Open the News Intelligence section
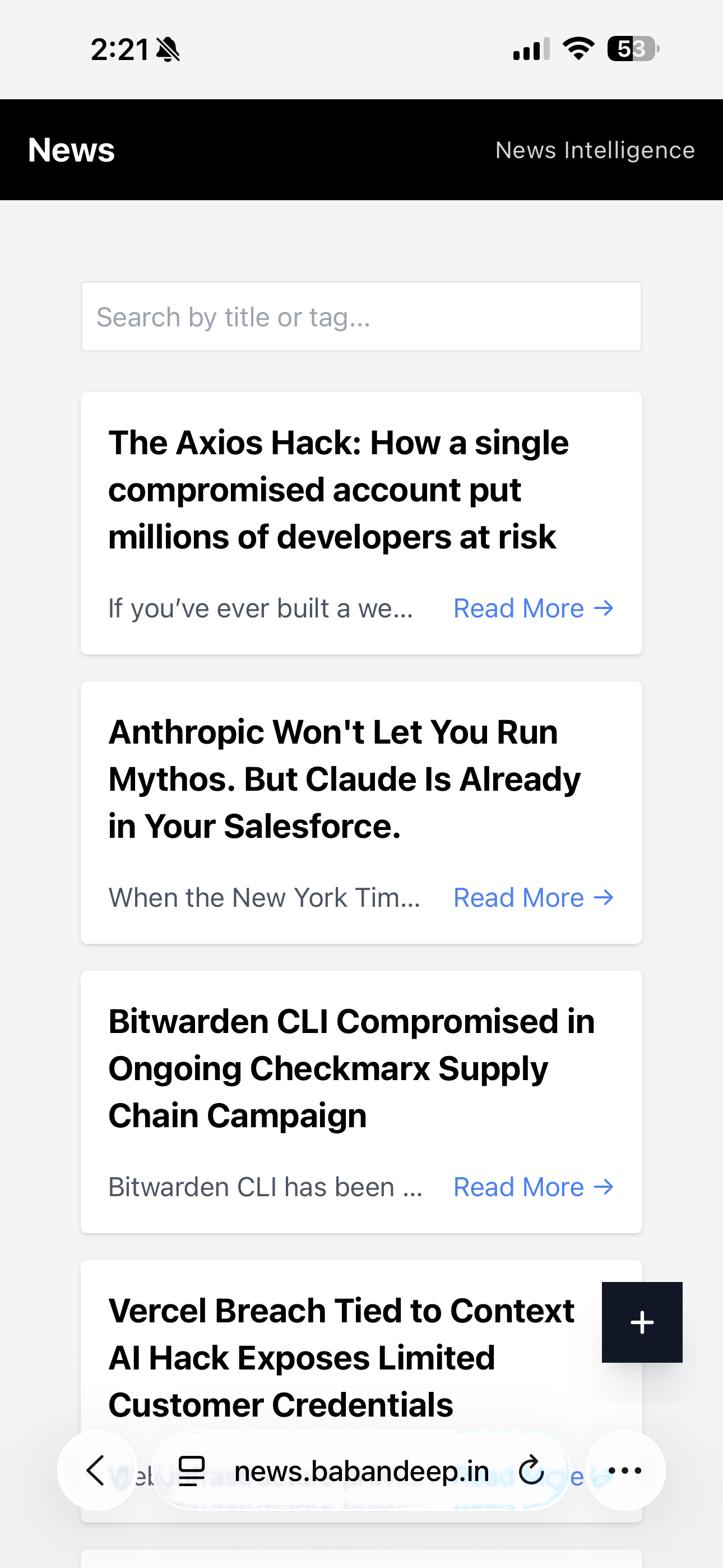723x1568 pixels. (594, 150)
